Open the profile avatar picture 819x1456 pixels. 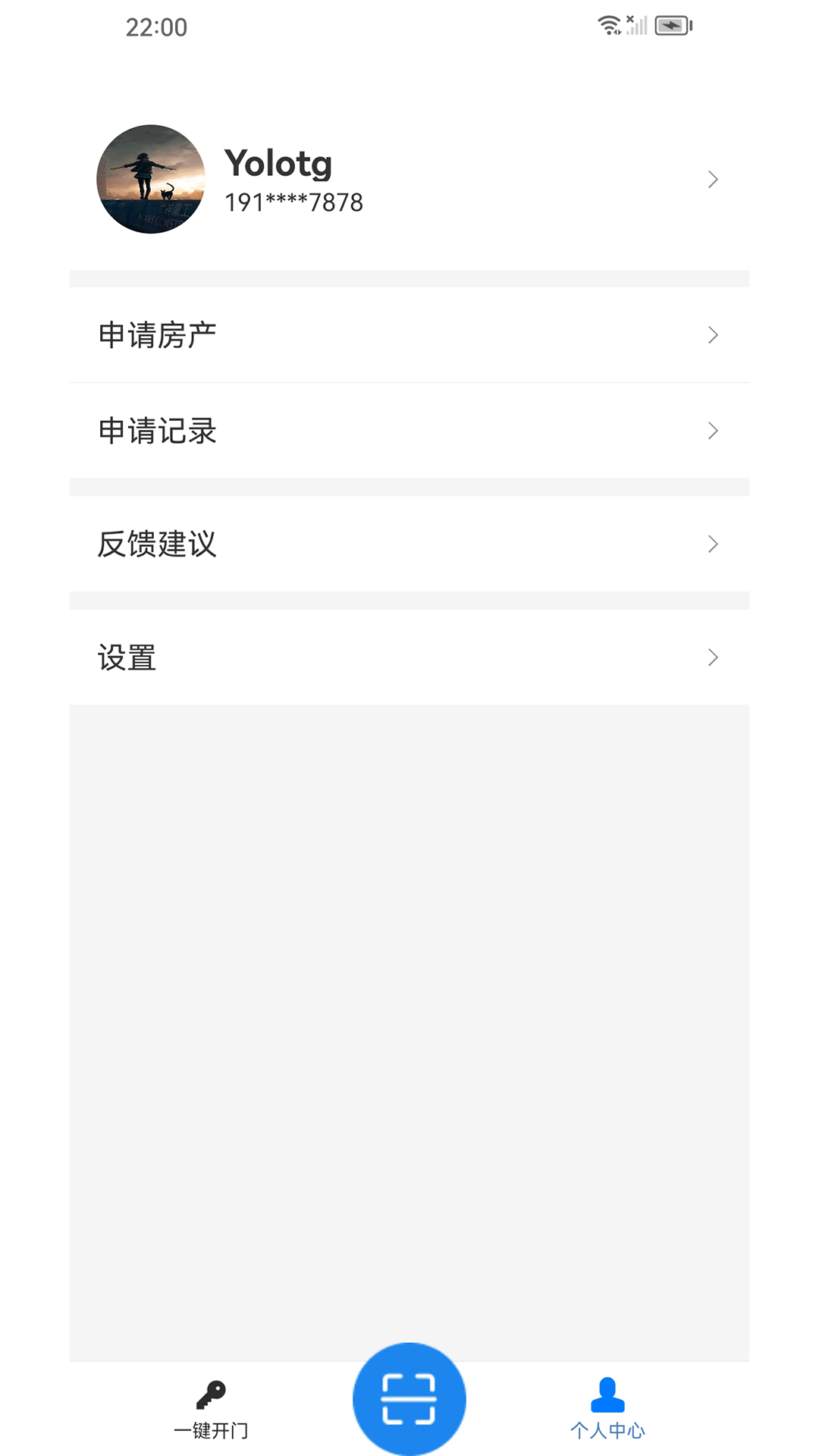tap(151, 179)
